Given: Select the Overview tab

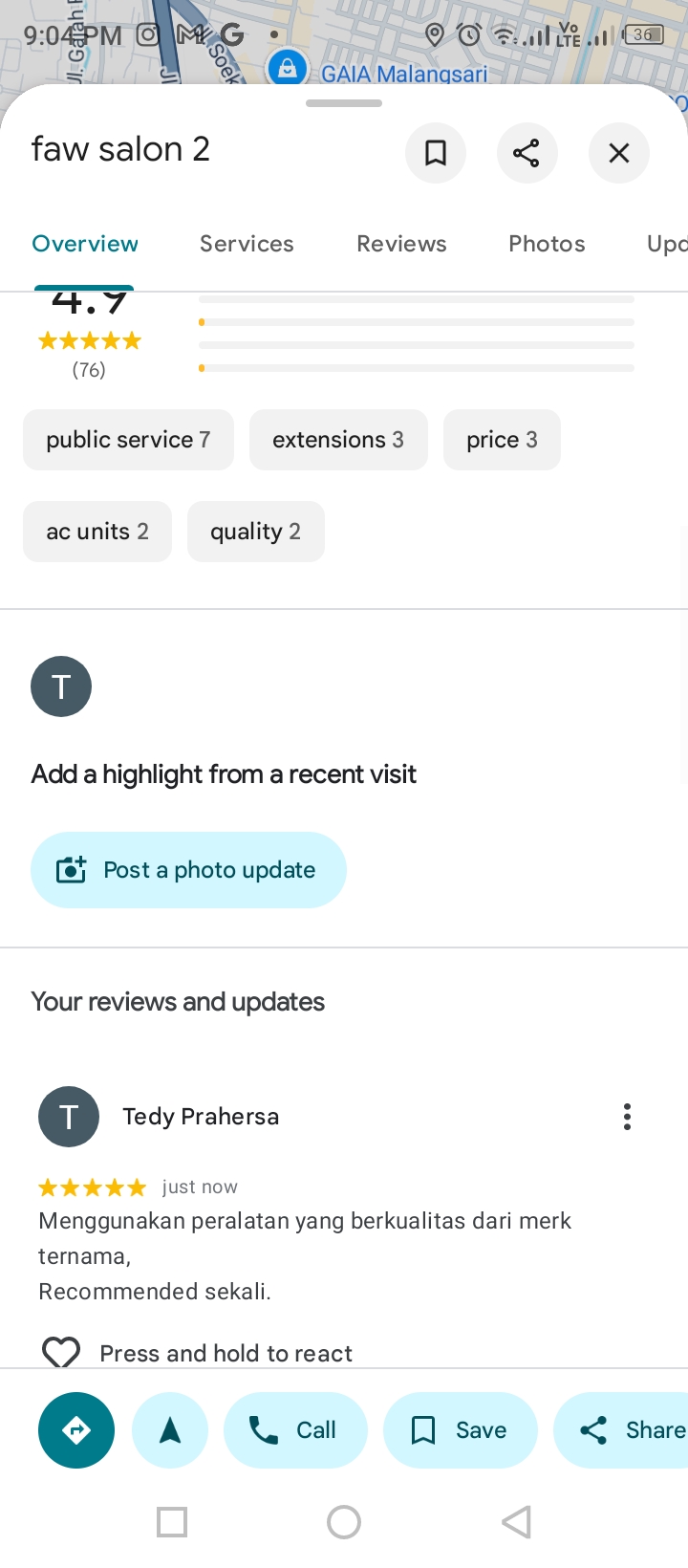Looking at the screenshot, I should coord(85,244).
